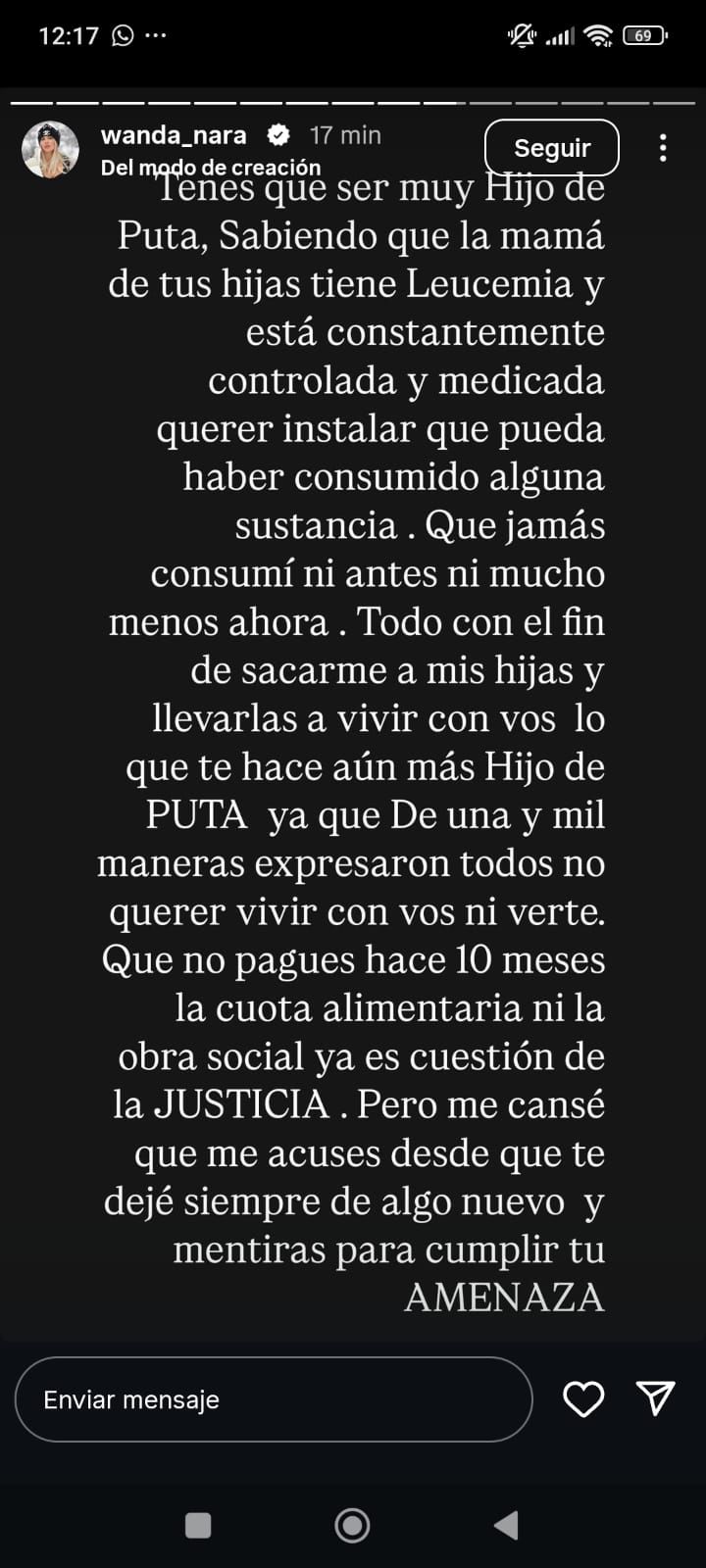Go back using system back button
Screen dimensions: 706x1568
point(506,1525)
